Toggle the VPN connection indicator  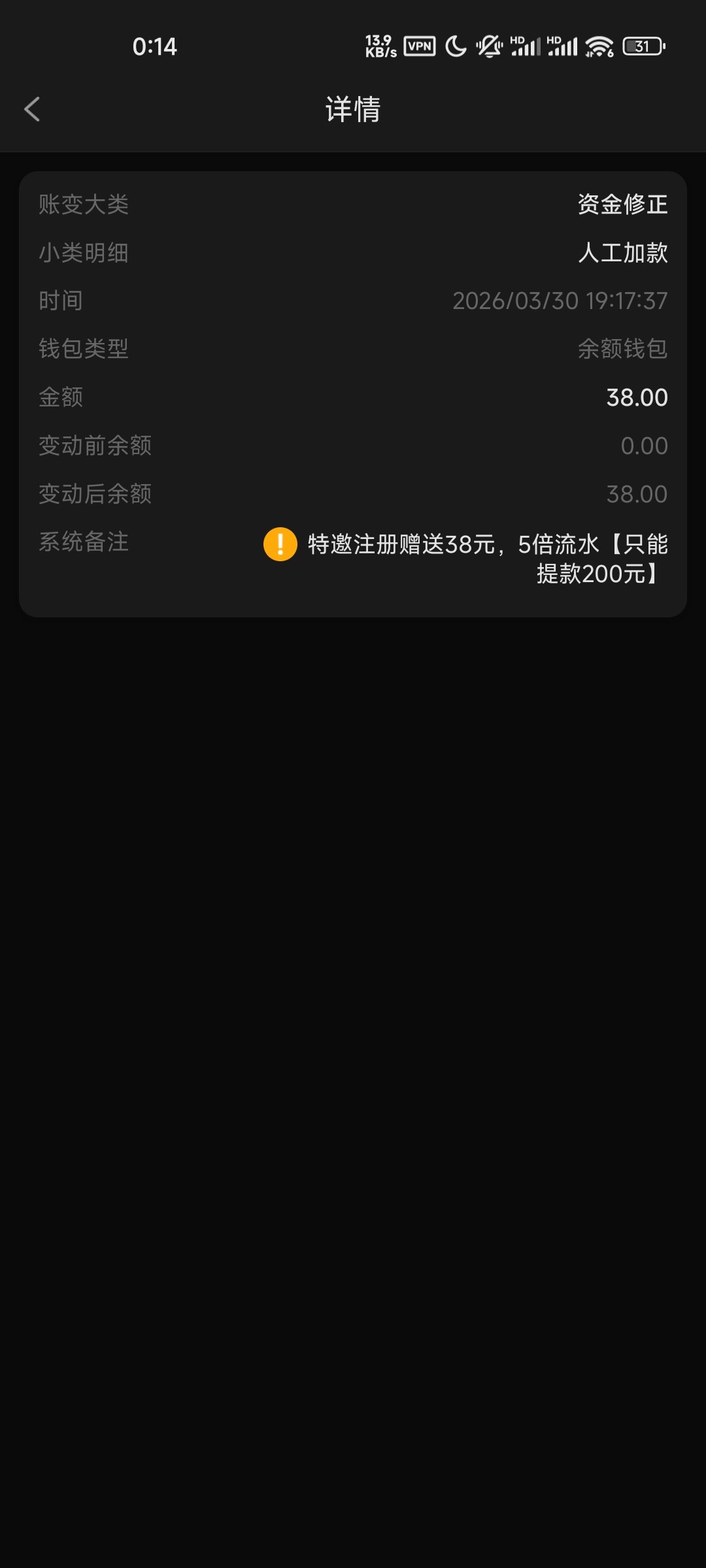click(419, 46)
